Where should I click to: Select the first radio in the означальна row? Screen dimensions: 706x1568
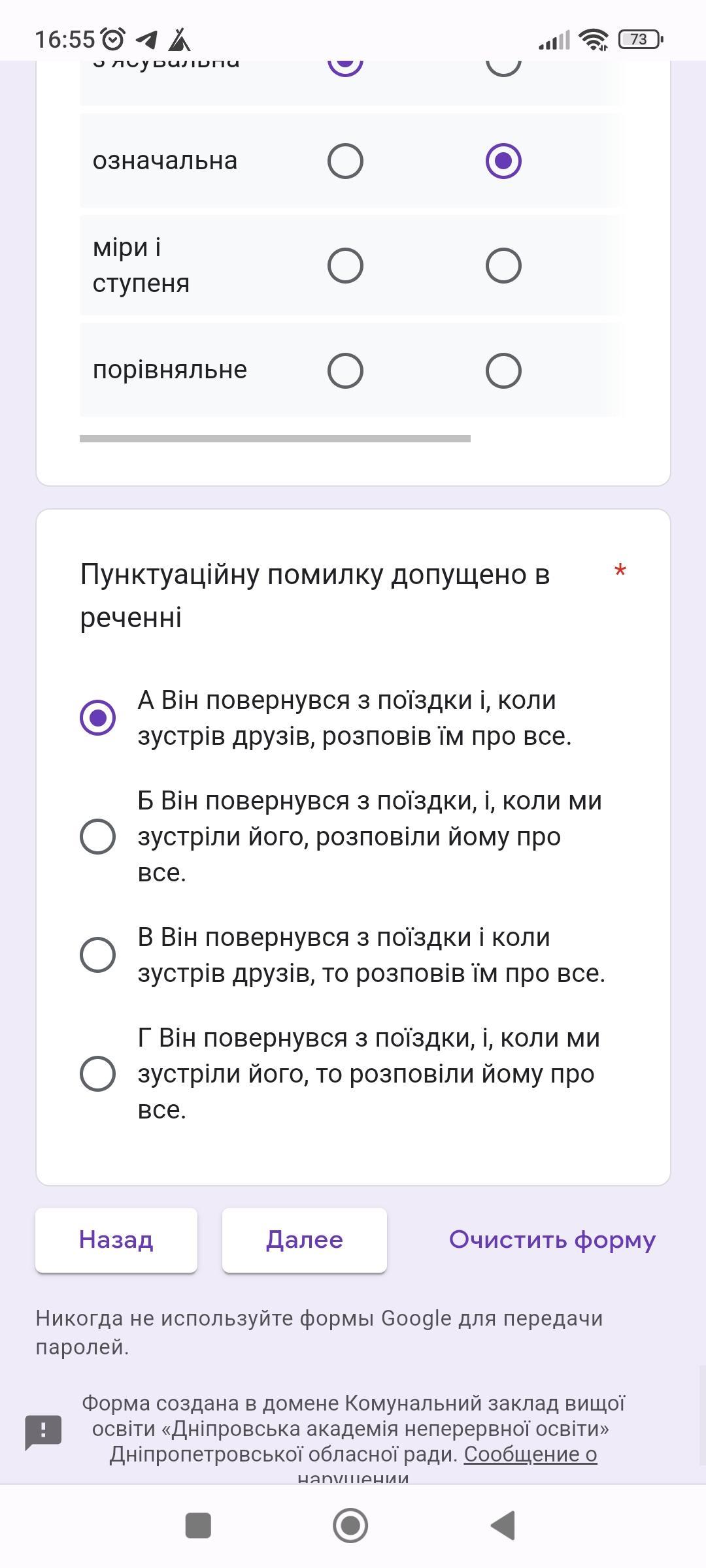pyautogui.click(x=345, y=161)
